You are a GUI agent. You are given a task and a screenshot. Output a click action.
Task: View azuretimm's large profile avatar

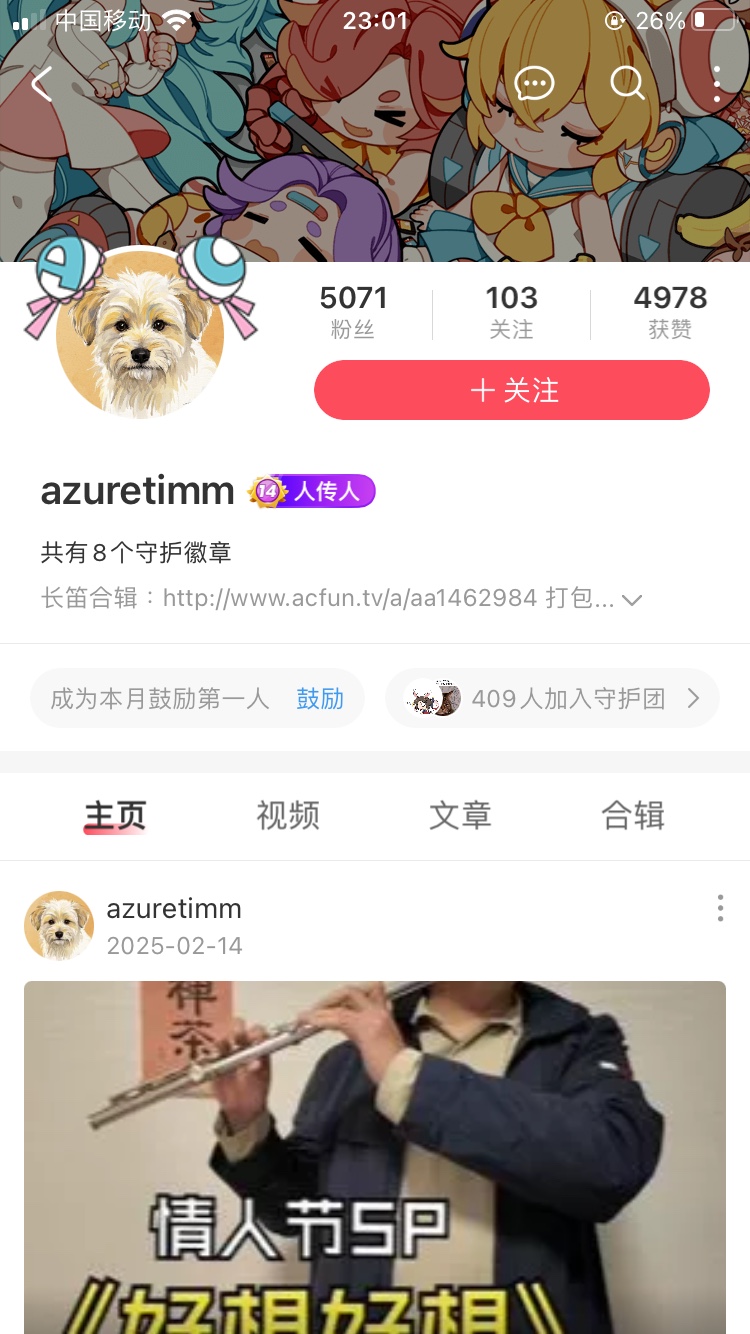pos(140,333)
